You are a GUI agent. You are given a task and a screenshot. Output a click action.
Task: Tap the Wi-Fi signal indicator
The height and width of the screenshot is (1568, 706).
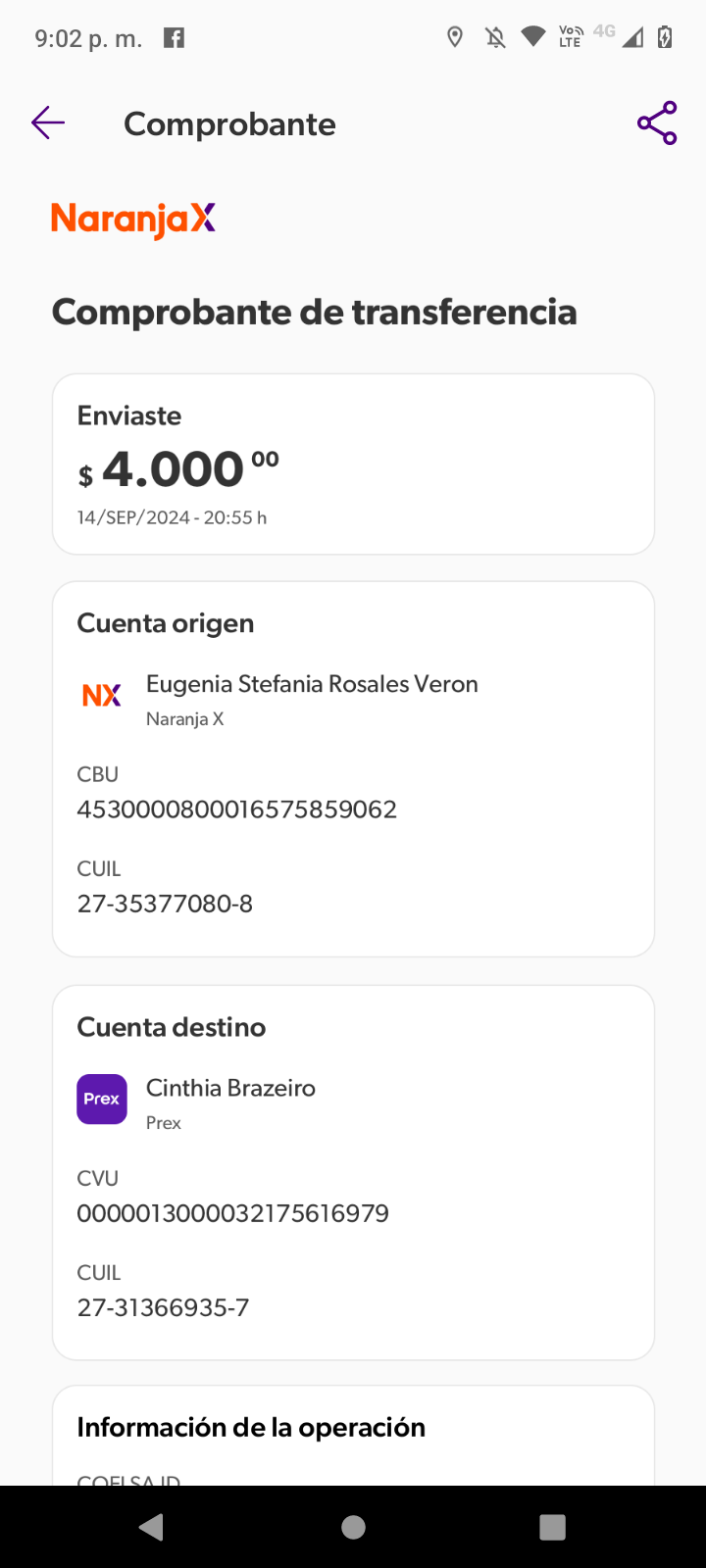[531, 36]
